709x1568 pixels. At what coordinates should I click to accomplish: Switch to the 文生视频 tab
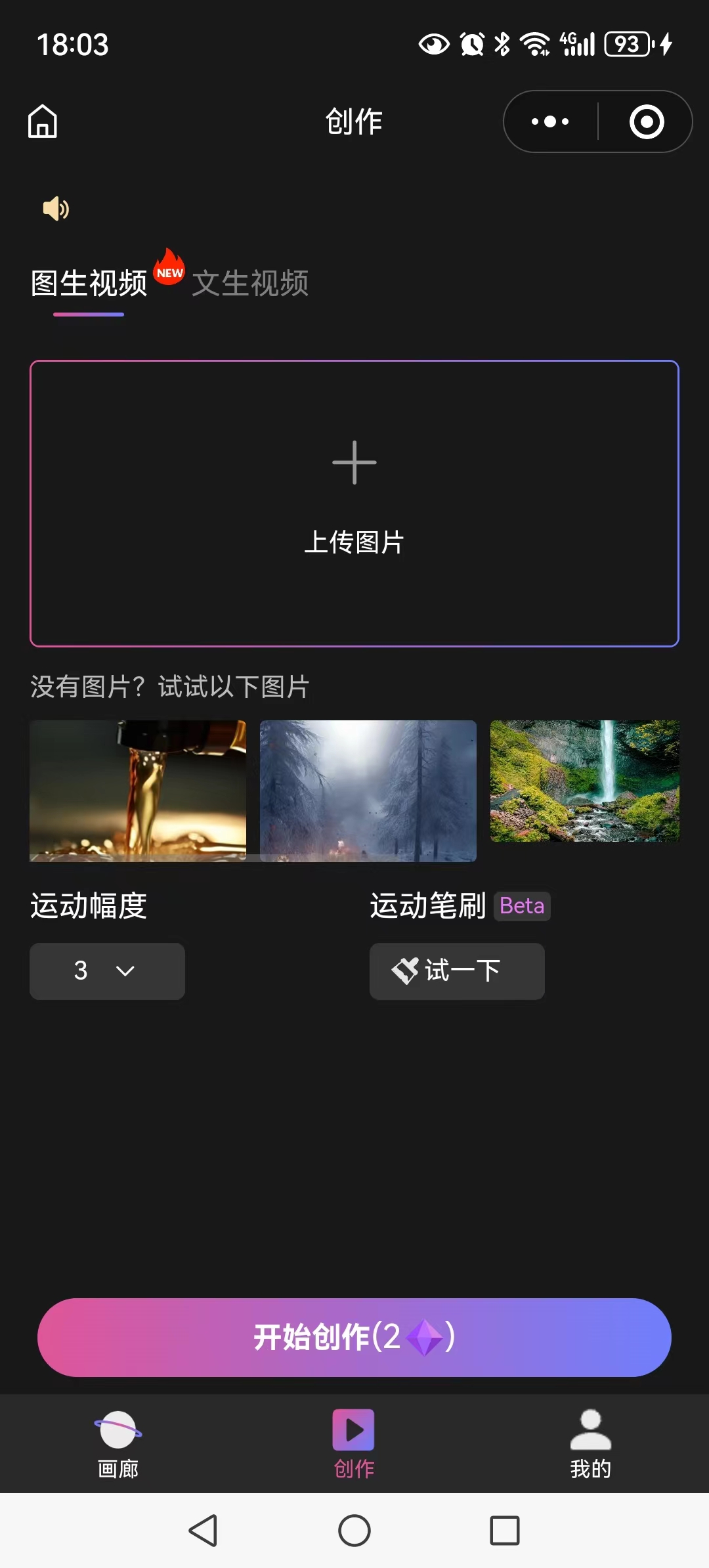click(250, 284)
